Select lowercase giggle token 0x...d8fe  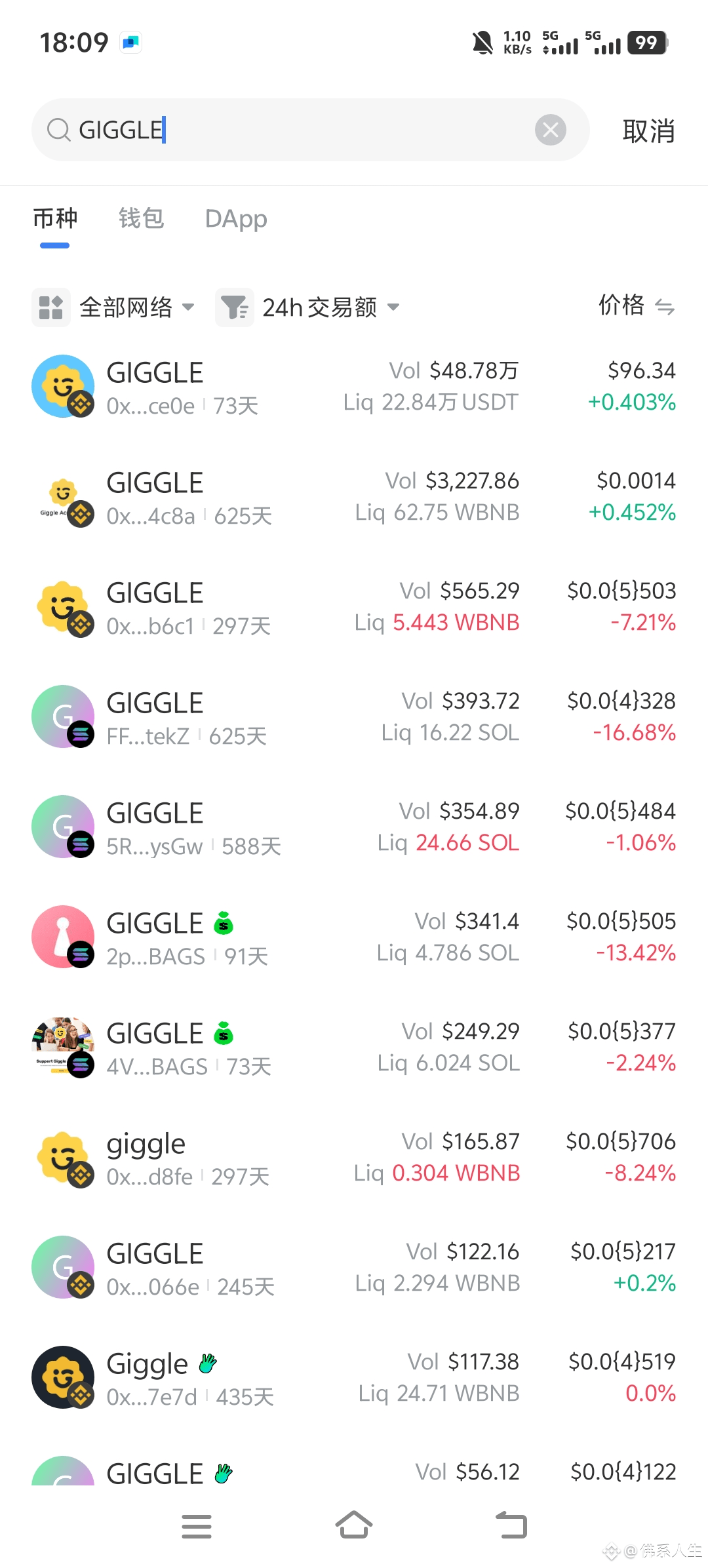pos(354,1158)
